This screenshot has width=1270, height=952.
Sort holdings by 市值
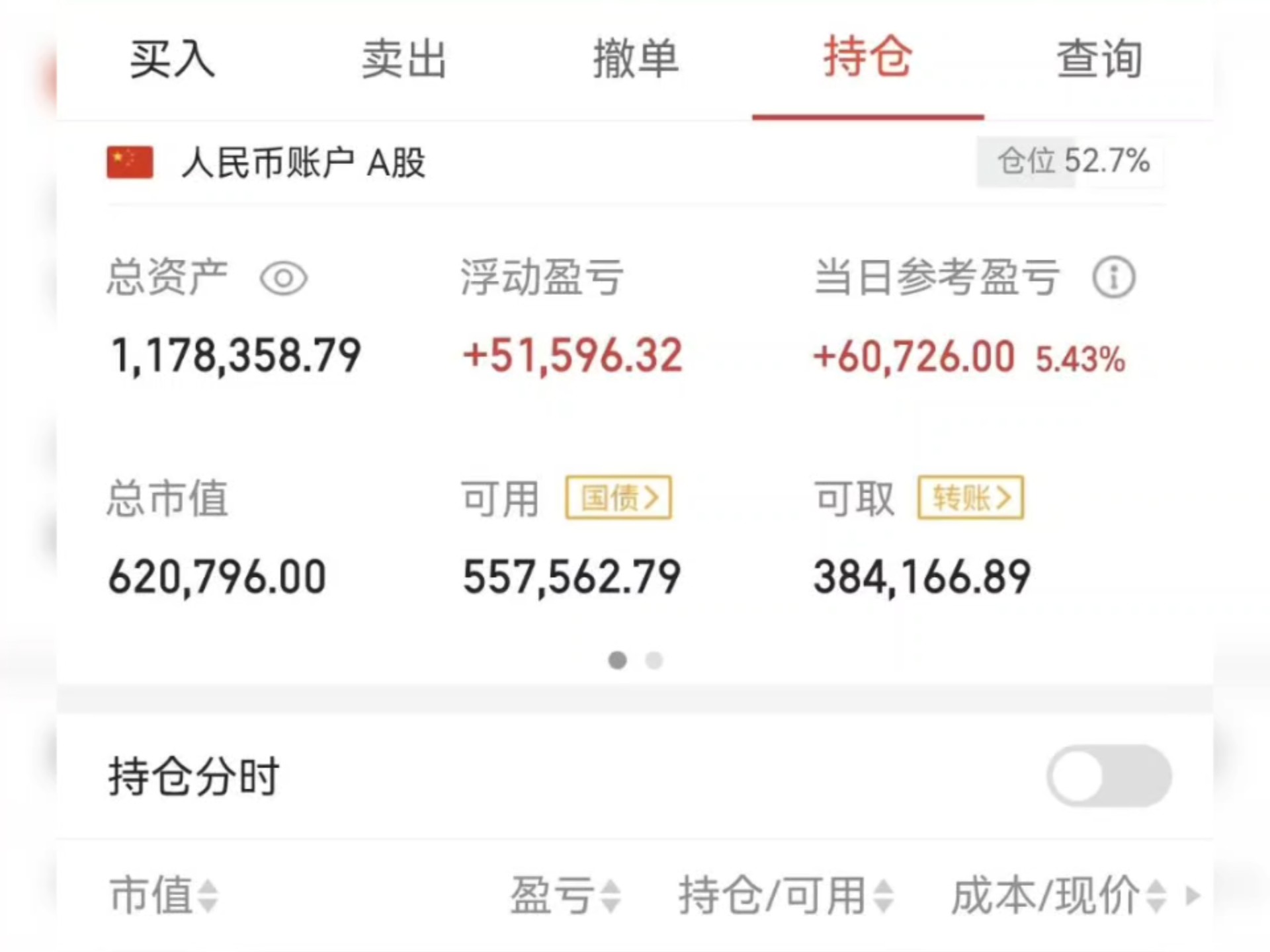[163, 895]
